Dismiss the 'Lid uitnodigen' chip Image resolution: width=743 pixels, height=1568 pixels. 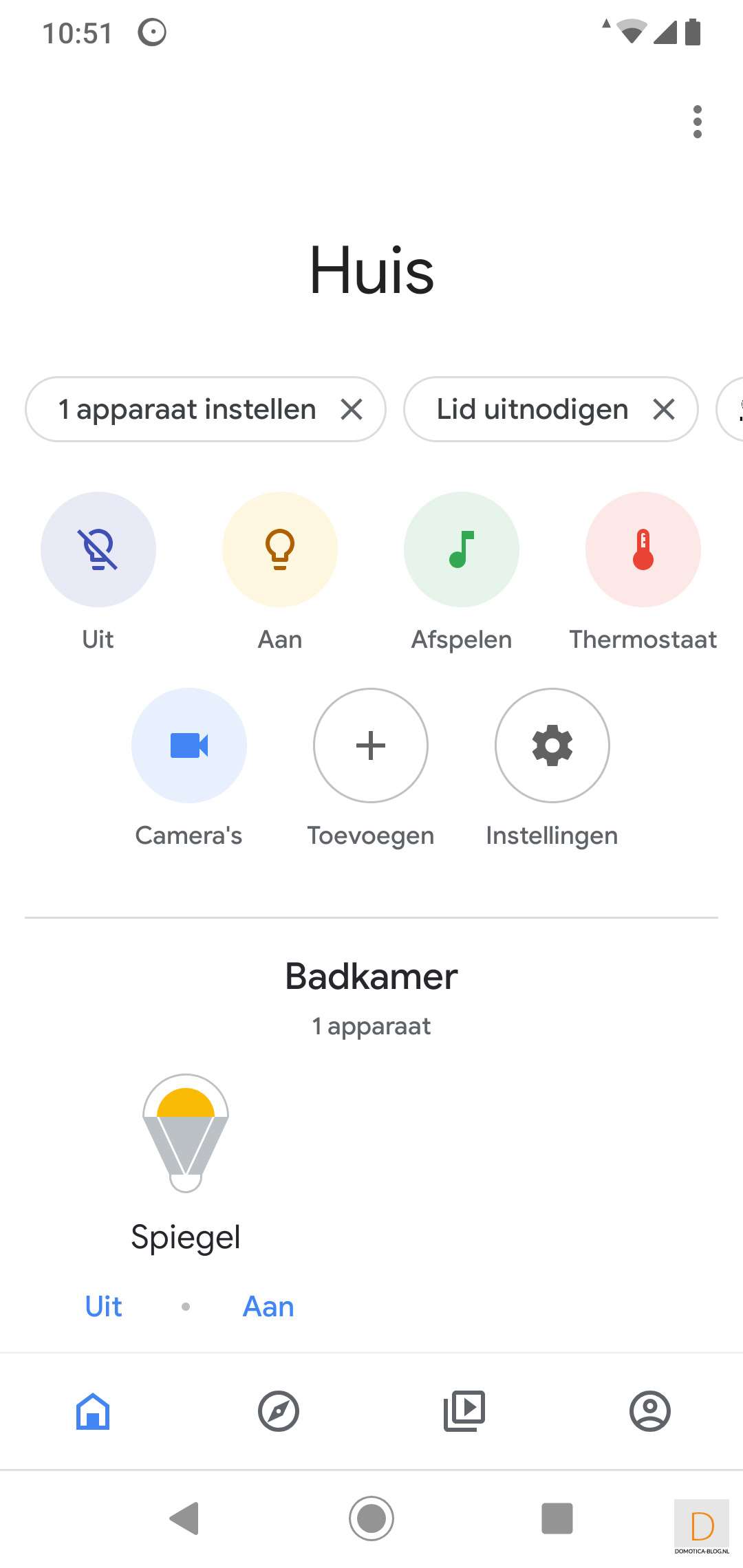pos(664,409)
